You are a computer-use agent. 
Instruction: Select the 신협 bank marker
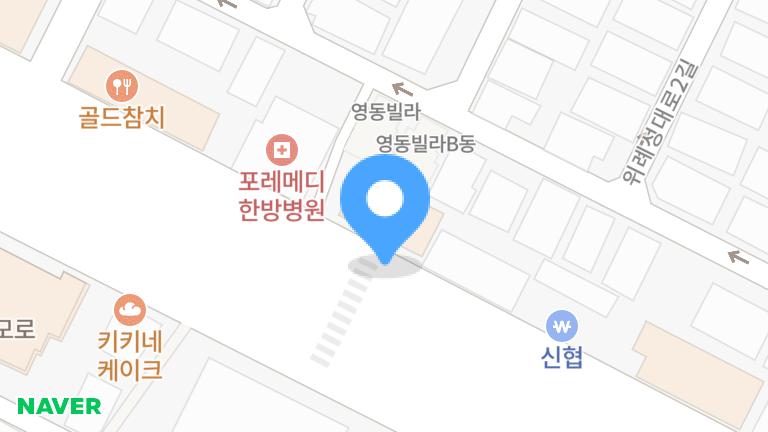tap(563, 326)
